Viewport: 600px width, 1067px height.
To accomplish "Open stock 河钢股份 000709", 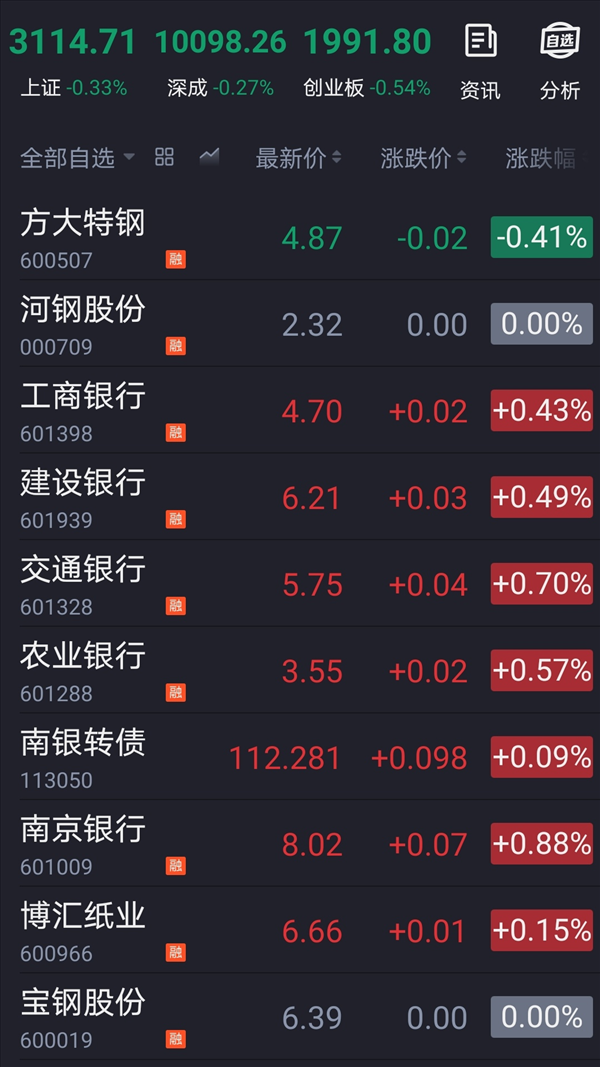I will coord(300,323).
